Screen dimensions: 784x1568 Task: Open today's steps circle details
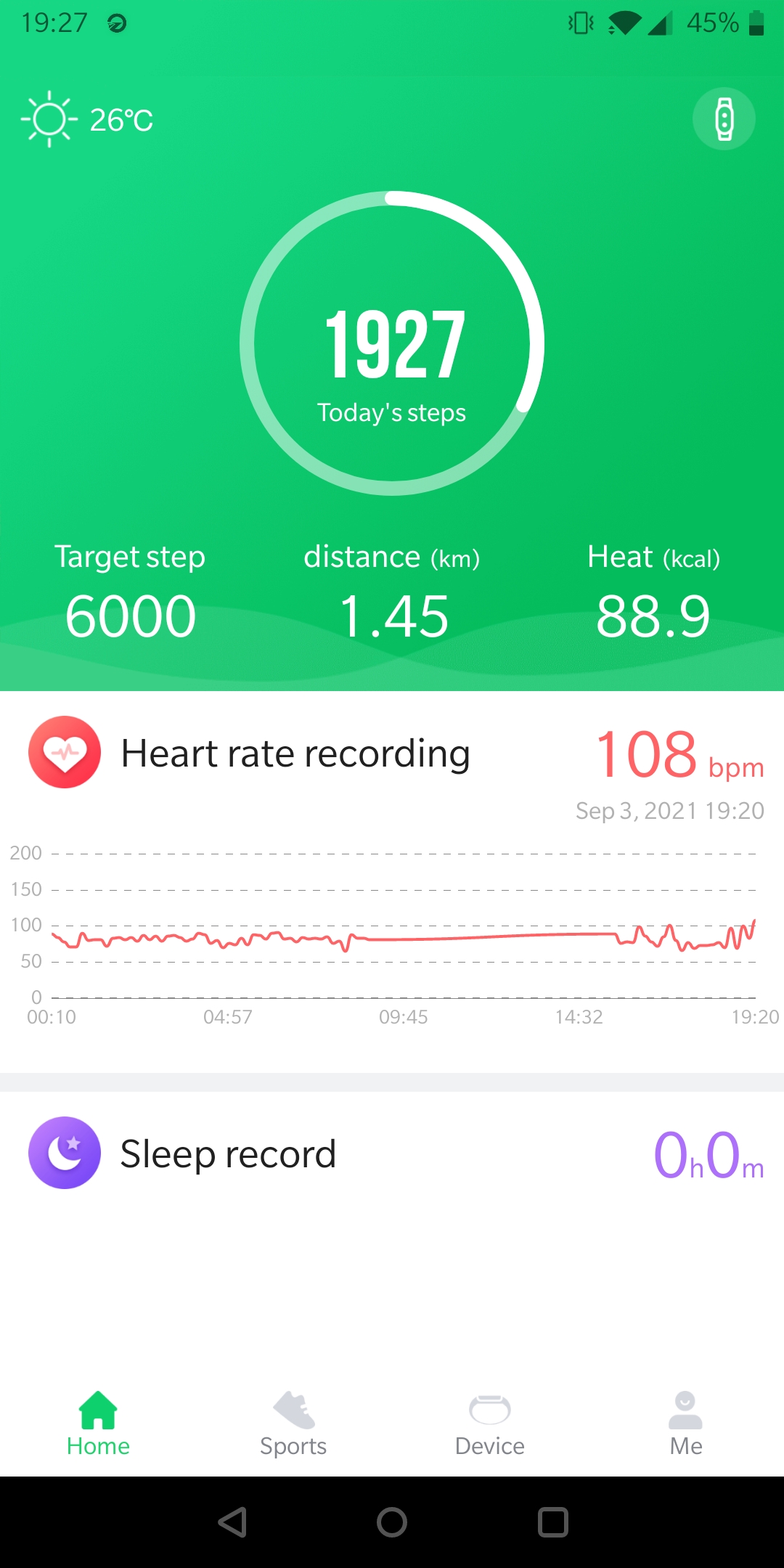tap(392, 343)
